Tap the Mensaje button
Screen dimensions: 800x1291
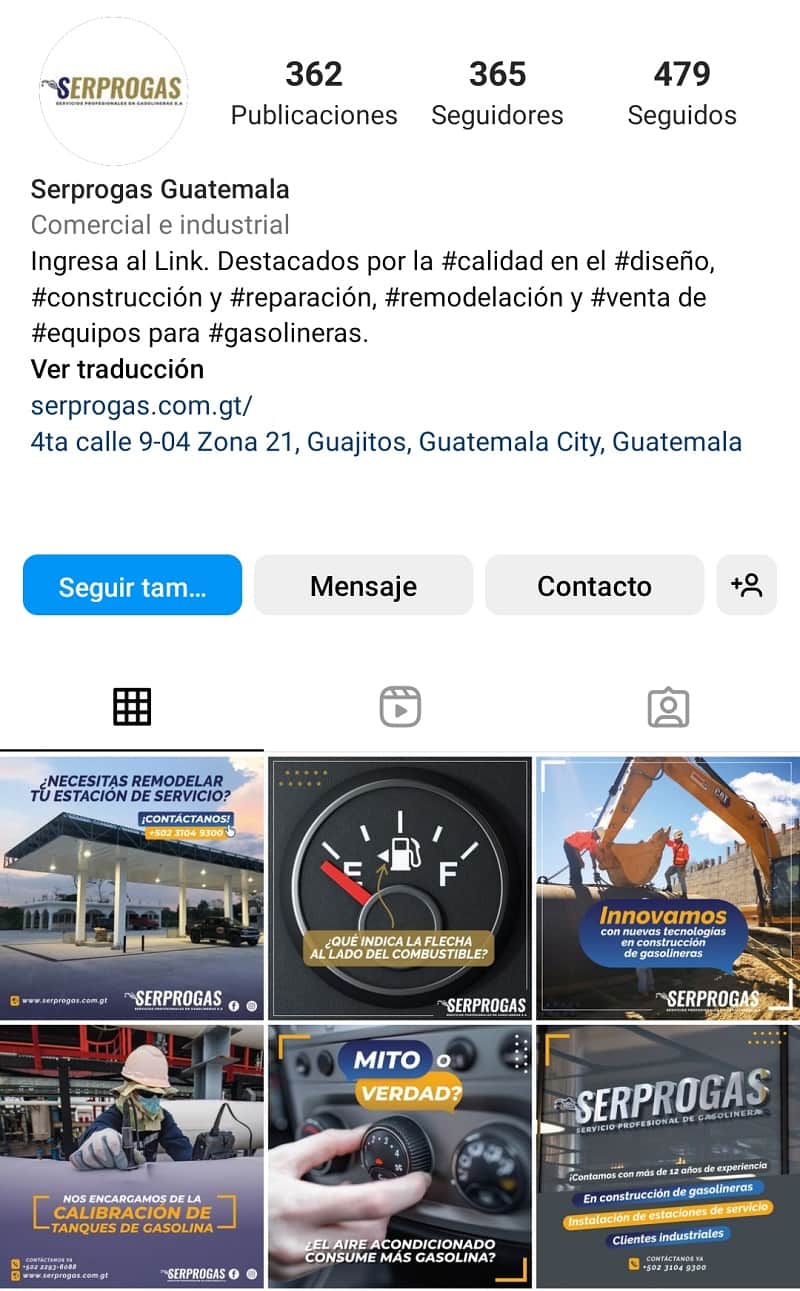[363, 586]
